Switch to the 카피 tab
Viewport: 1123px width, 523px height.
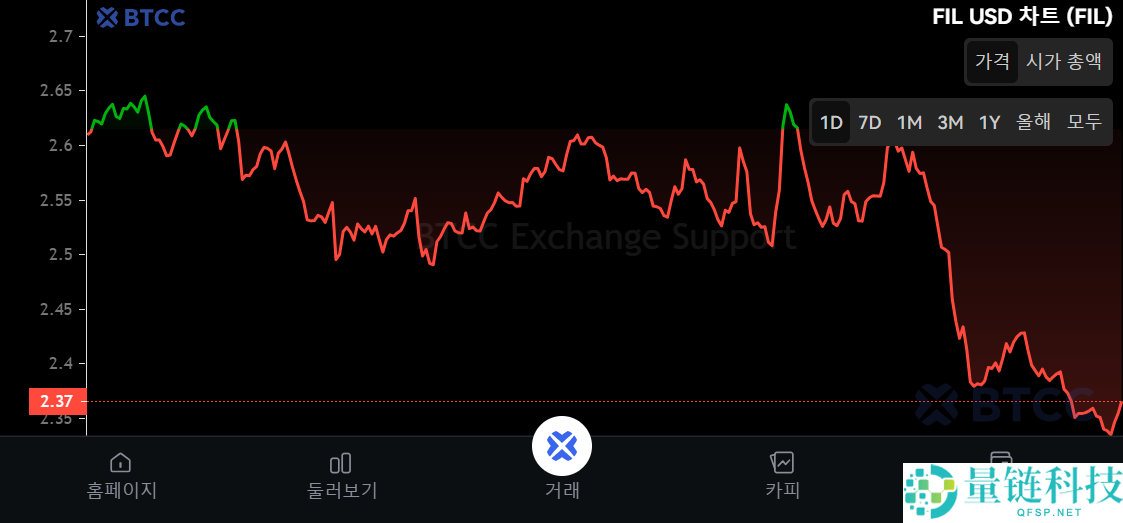click(782, 475)
